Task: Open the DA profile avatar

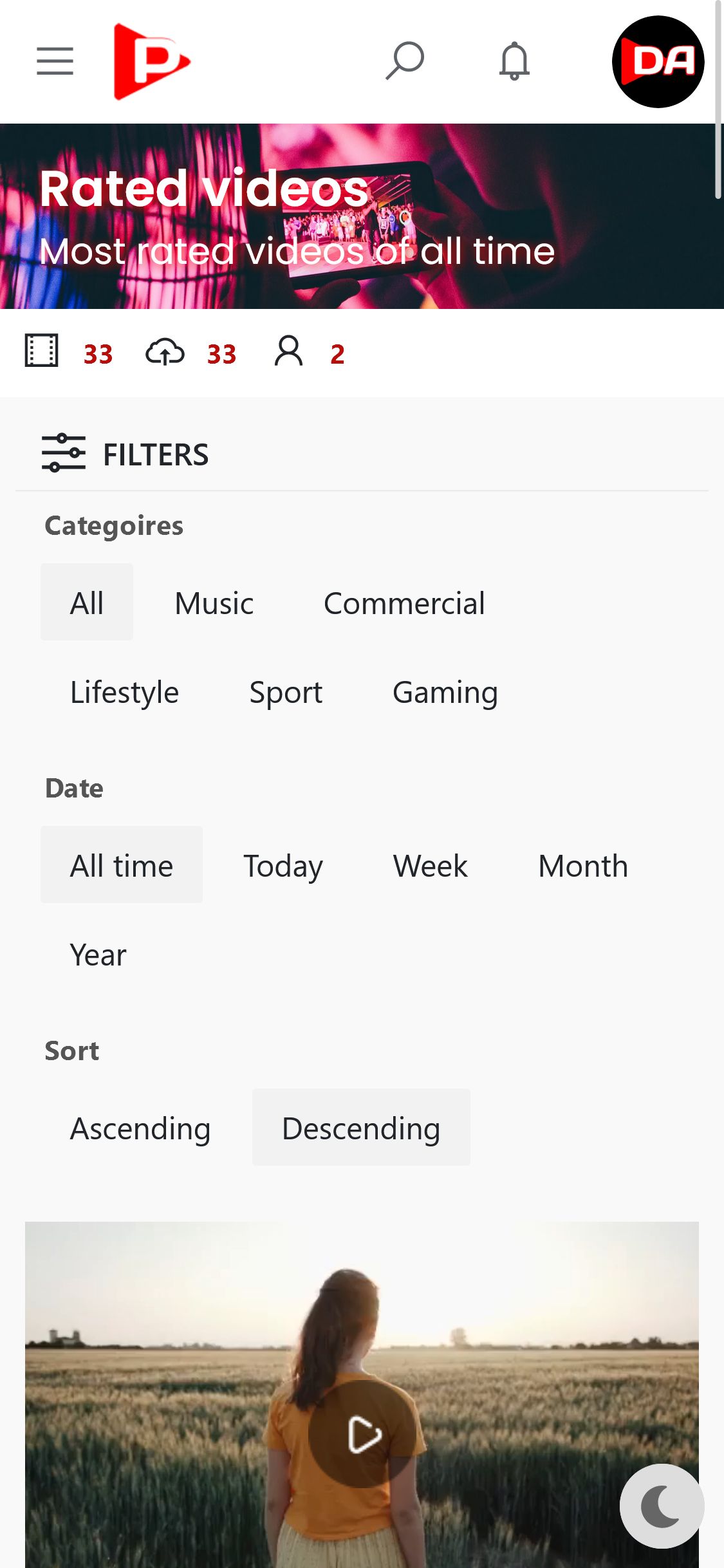Action: 658,62
